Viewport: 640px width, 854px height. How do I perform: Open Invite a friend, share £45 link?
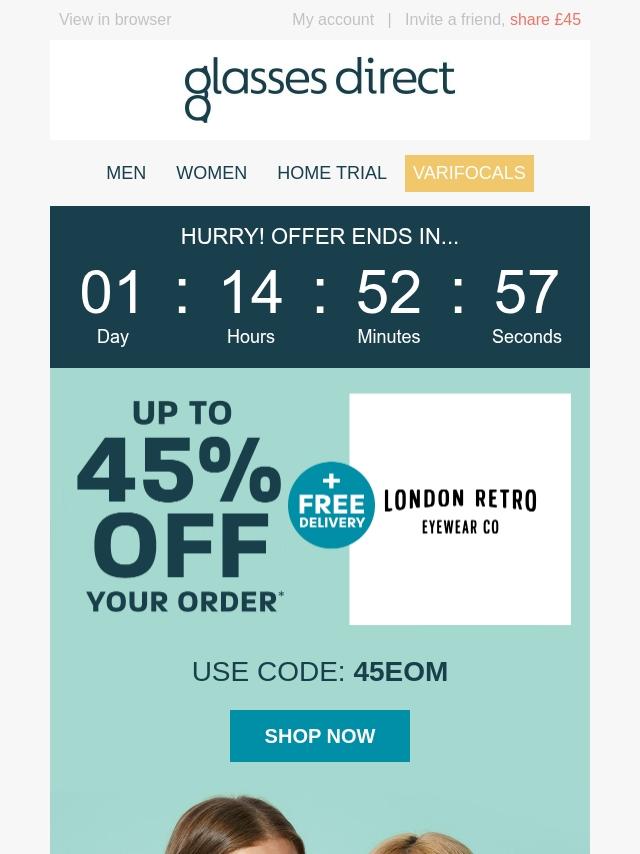[492, 20]
